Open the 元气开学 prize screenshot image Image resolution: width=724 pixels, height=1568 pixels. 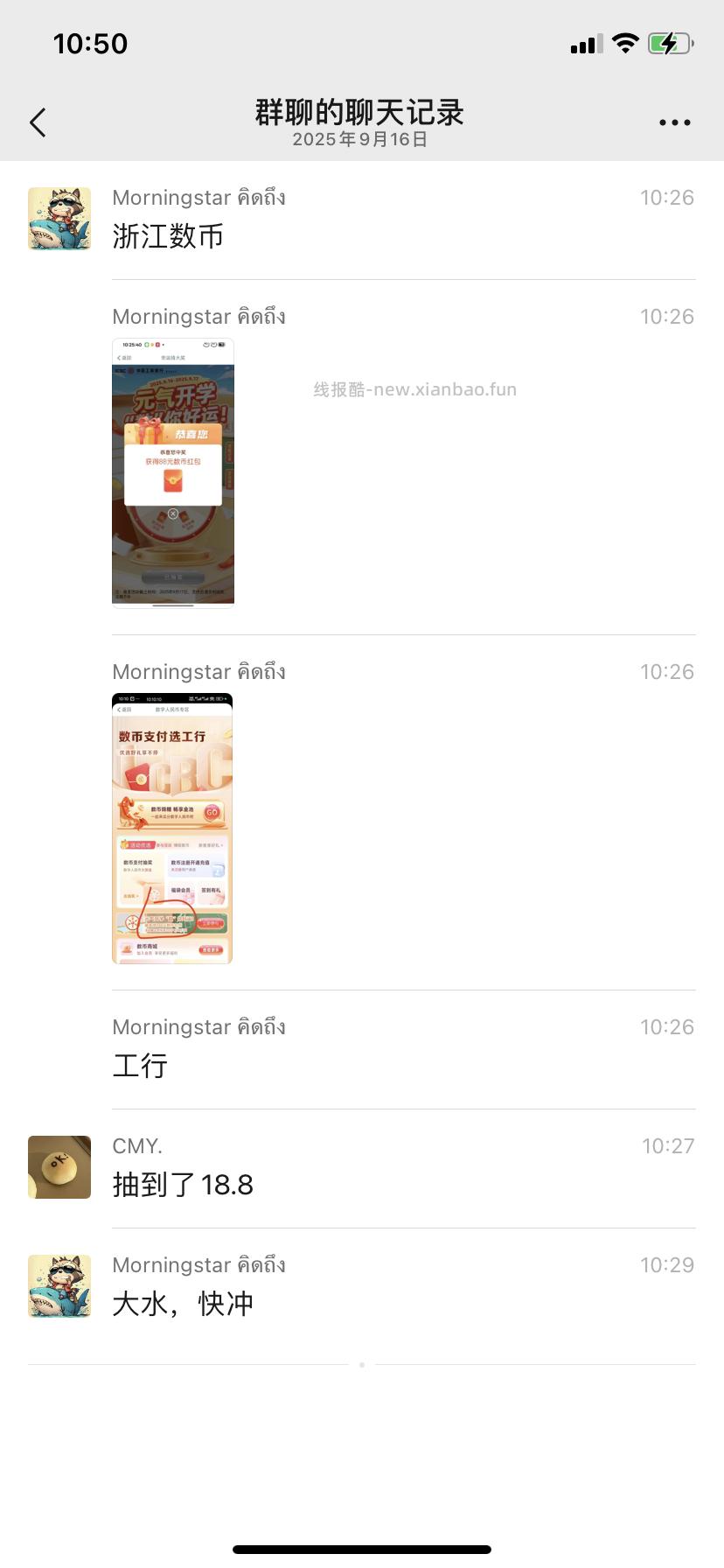[x=173, y=472]
